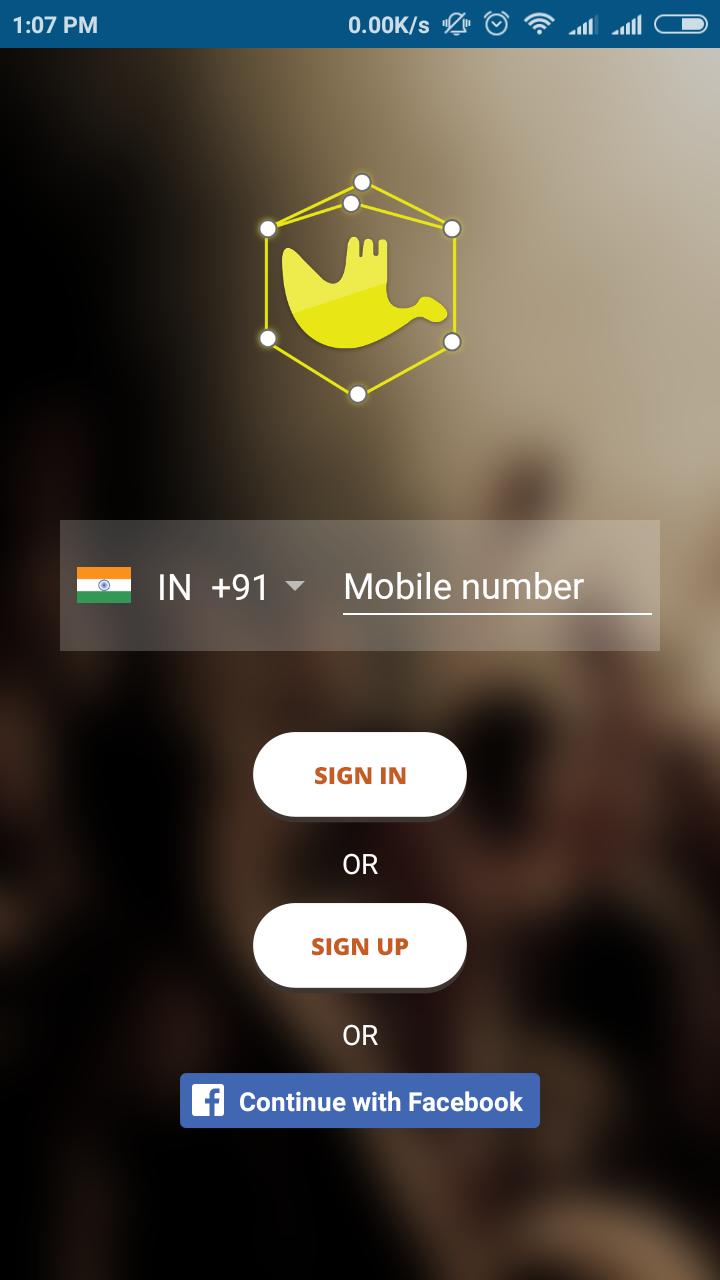Viewport: 720px width, 1280px height.
Task: Select the SIGN UP button
Action: [360, 946]
